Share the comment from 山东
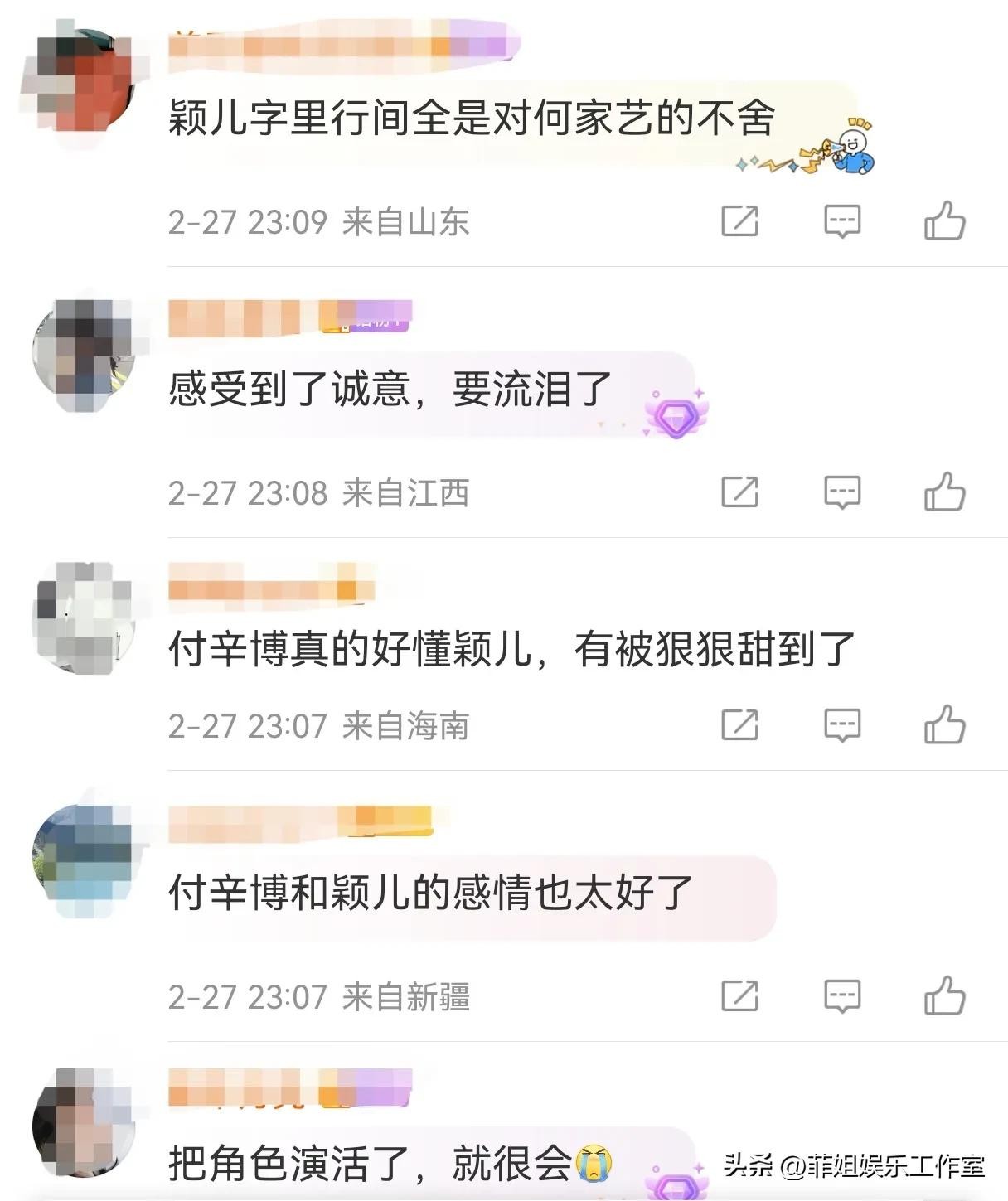Screen dimensions: 1008x1201 [x=739, y=220]
